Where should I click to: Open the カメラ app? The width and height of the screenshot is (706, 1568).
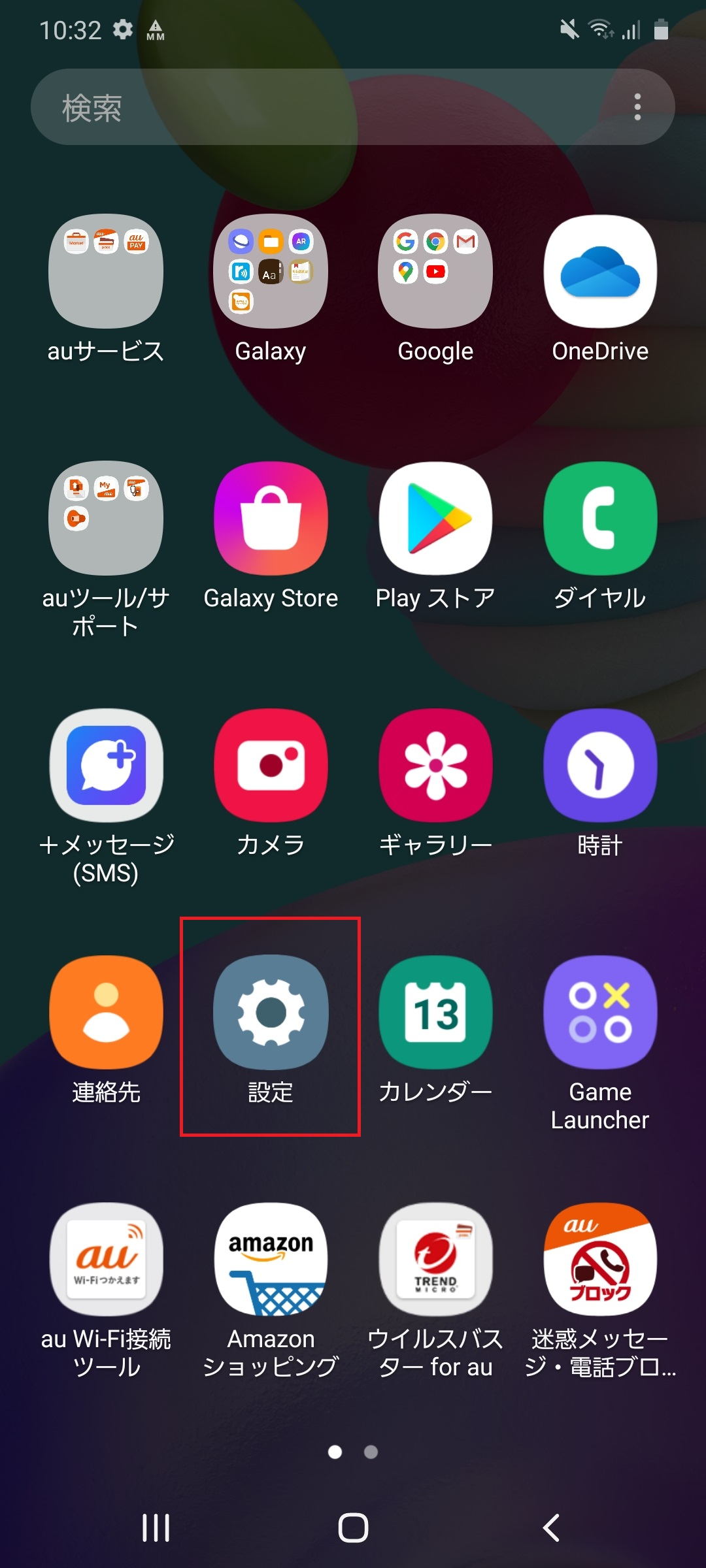[x=271, y=766]
